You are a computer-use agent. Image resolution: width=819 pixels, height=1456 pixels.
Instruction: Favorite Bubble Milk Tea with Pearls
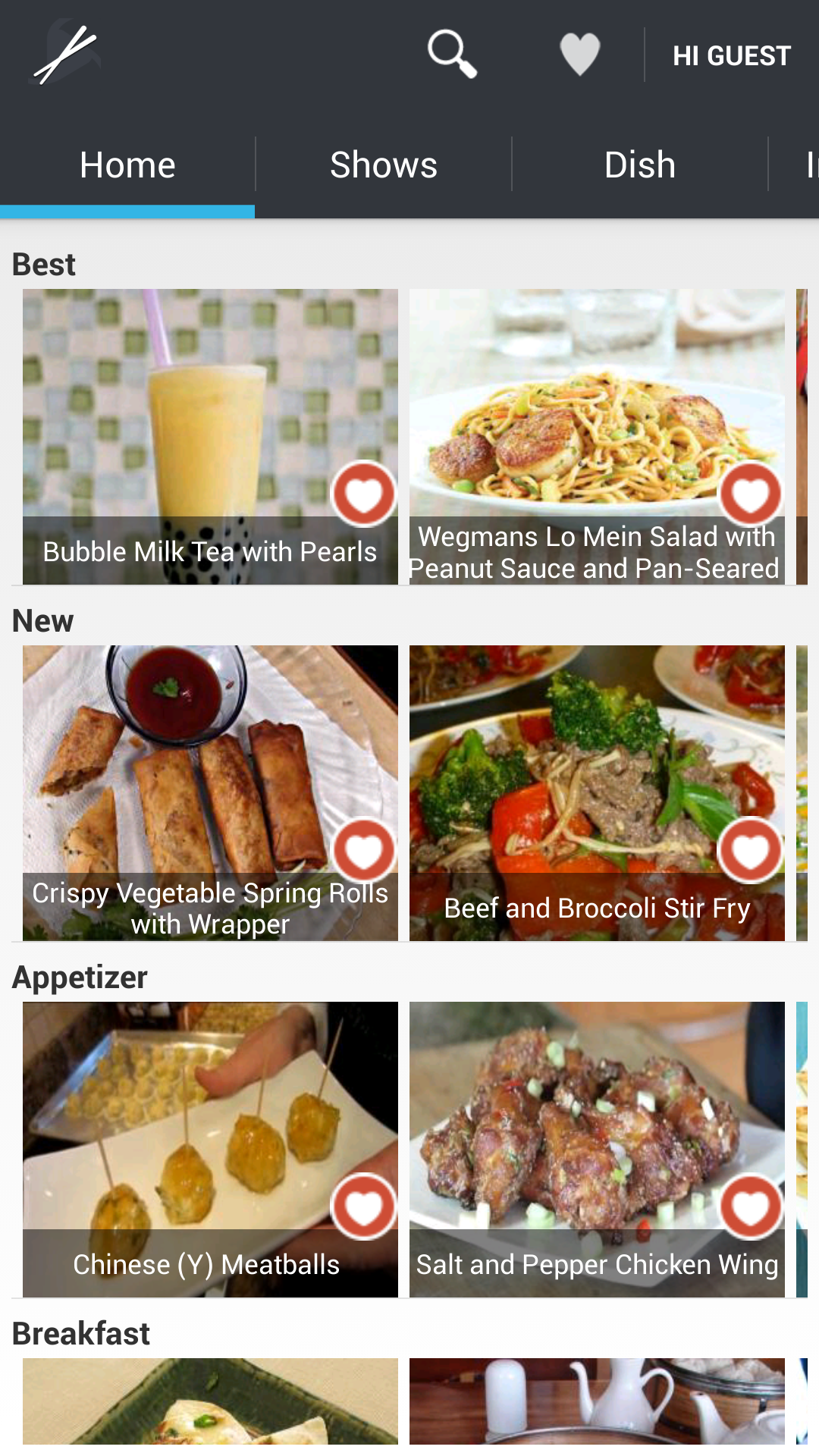[x=365, y=494]
